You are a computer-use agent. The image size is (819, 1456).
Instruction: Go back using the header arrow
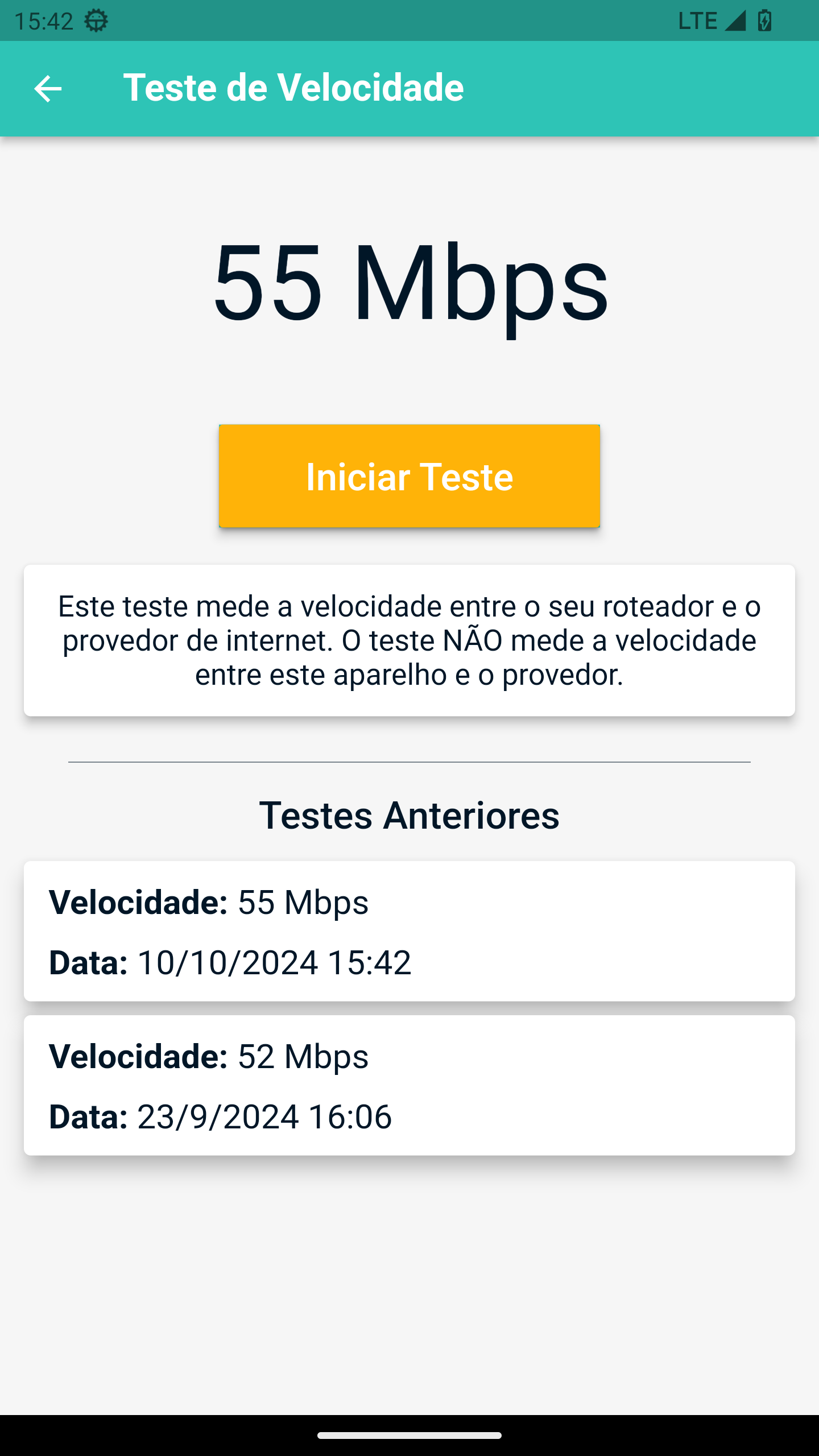click(48, 89)
